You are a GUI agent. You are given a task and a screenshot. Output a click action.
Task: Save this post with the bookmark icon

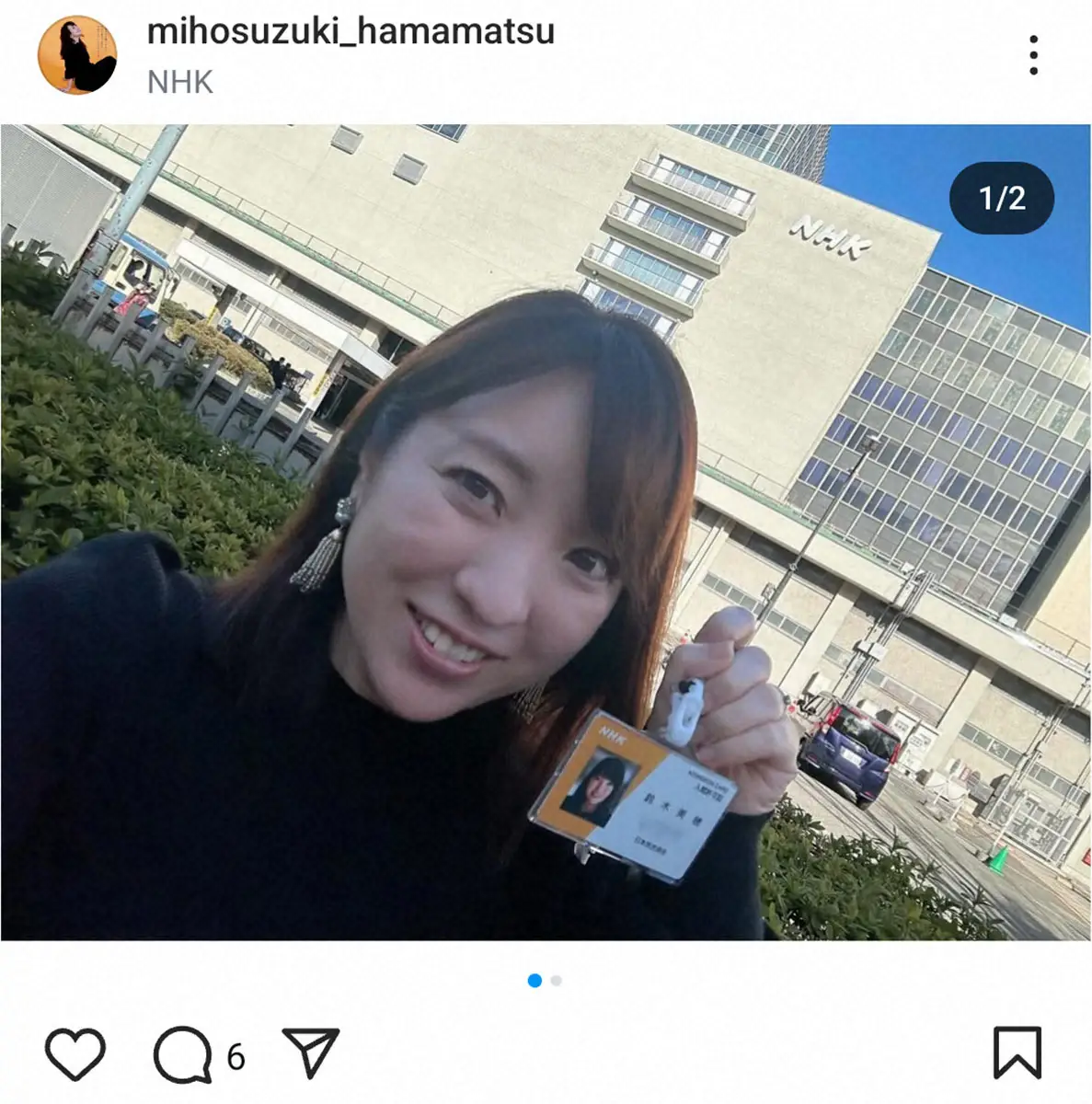pos(1017,1052)
